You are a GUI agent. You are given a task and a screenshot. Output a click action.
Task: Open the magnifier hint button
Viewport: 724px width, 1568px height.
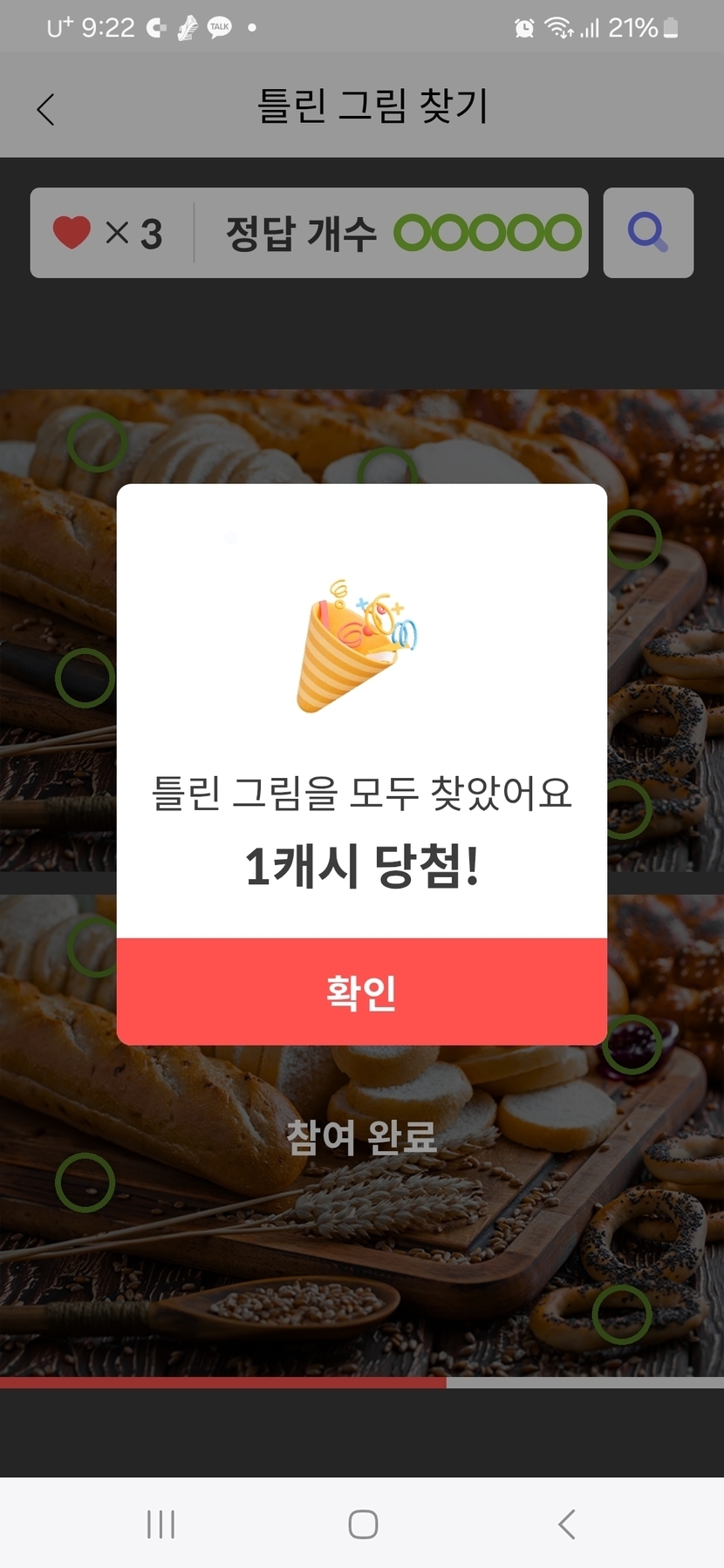(x=647, y=233)
